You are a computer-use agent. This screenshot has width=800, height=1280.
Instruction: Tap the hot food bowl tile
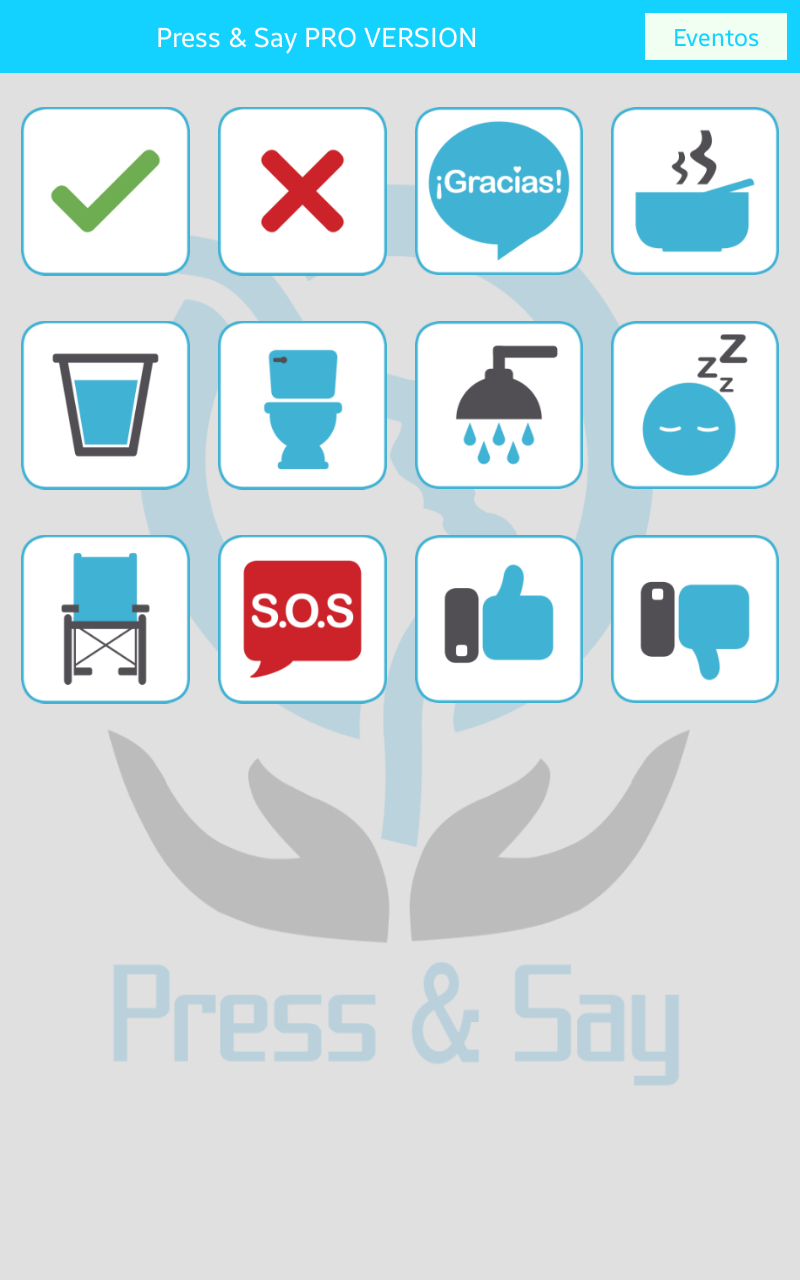tap(695, 191)
